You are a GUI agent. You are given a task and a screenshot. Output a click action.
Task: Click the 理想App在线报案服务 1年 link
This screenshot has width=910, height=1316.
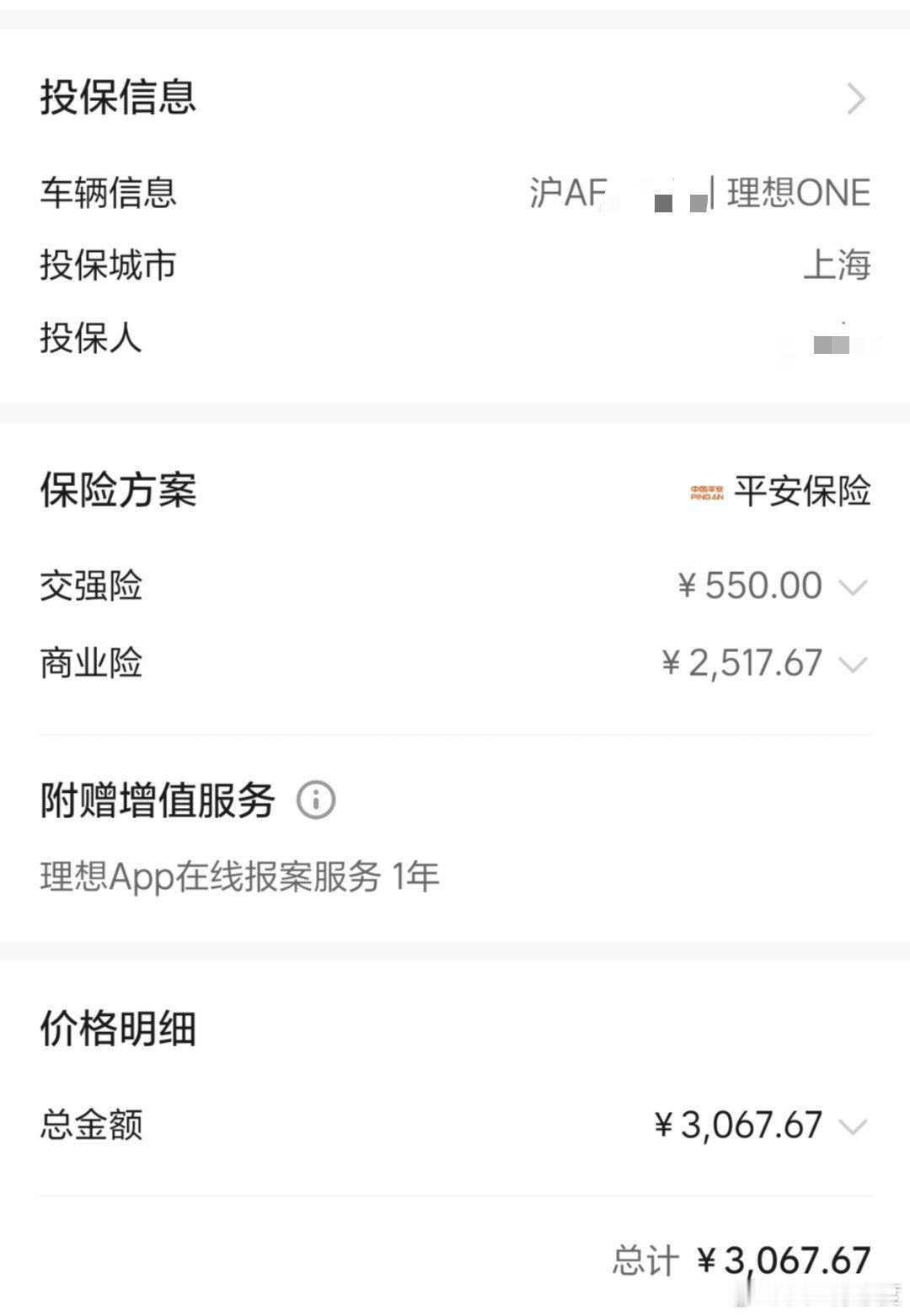pyautogui.click(x=238, y=876)
